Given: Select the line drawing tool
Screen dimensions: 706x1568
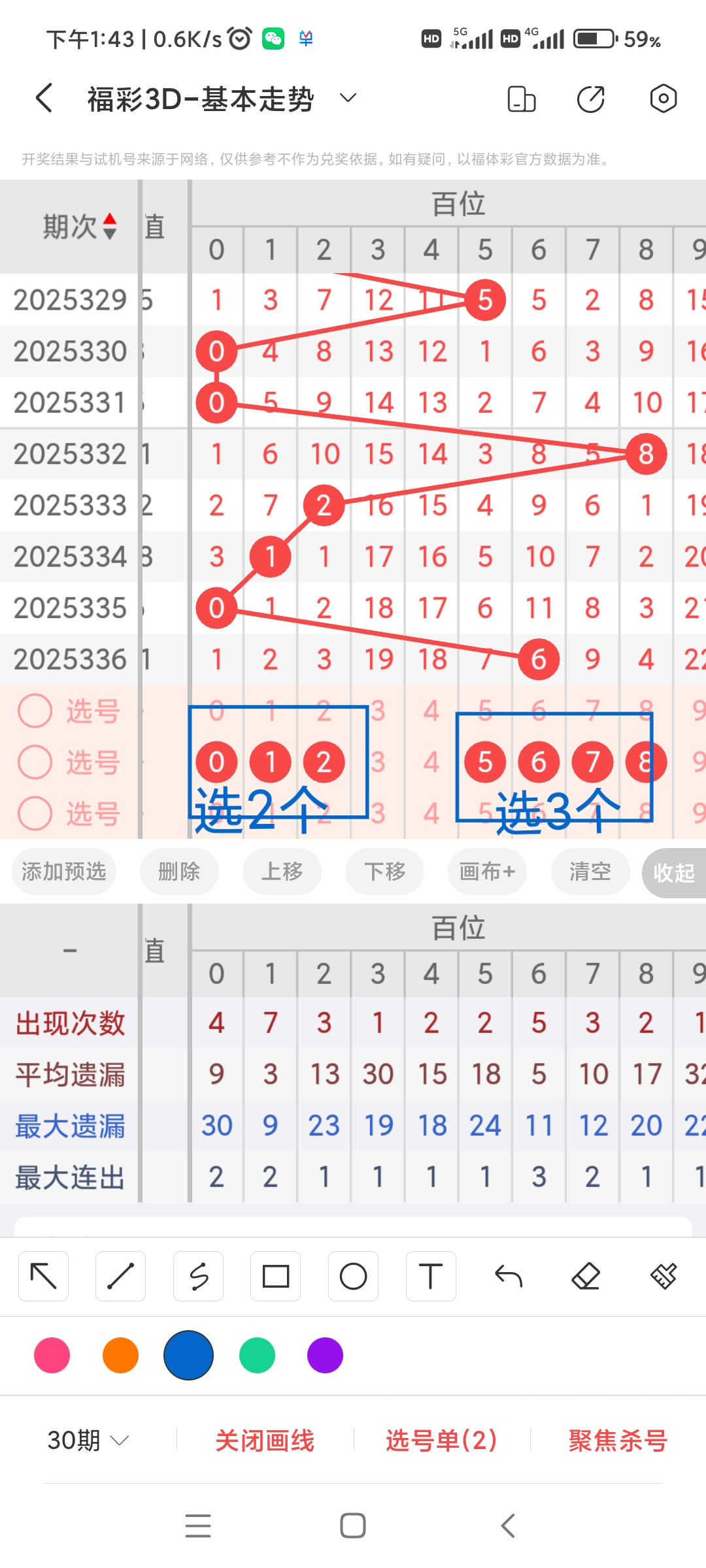Looking at the screenshot, I should [120, 1275].
